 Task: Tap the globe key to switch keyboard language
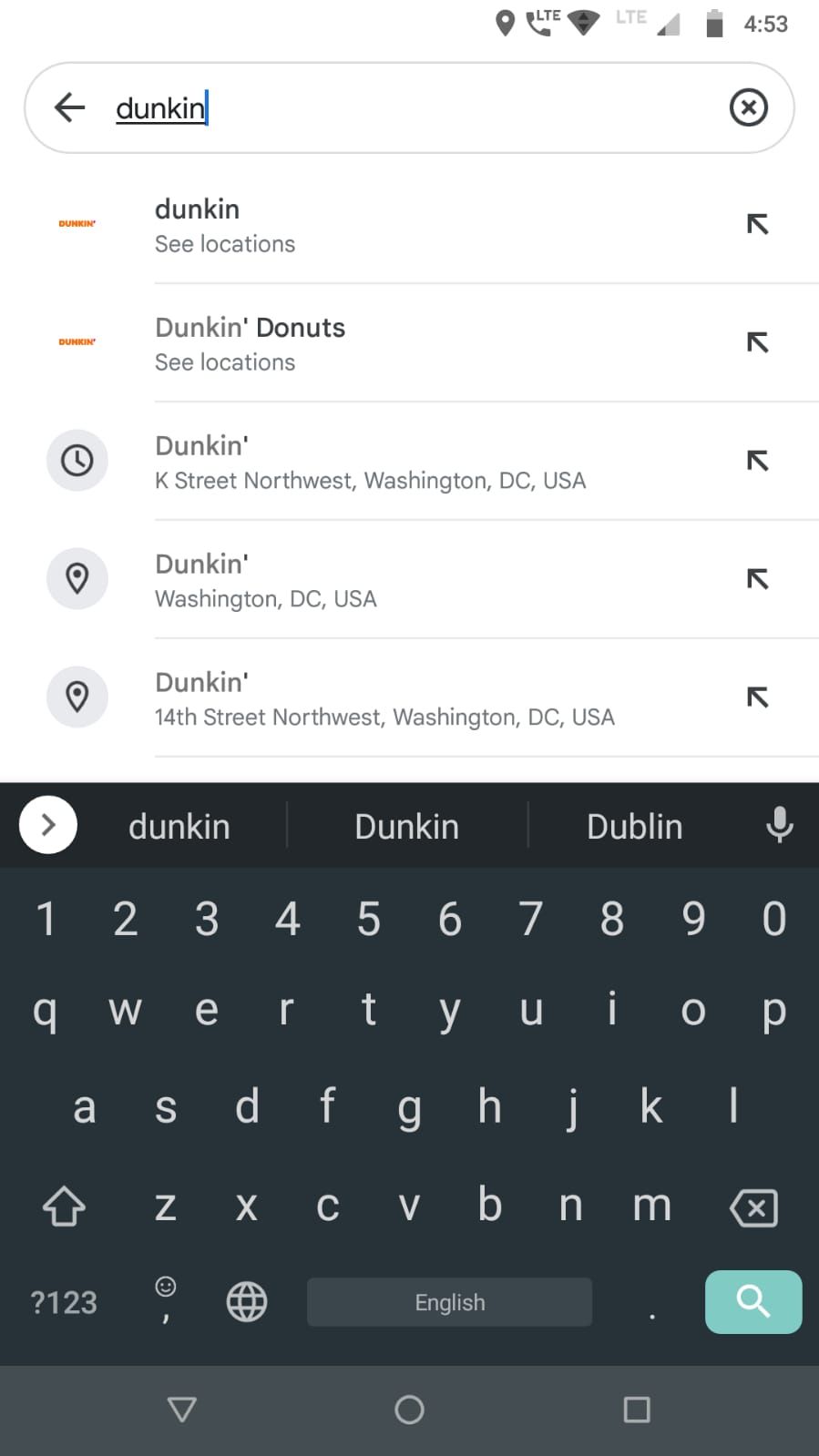tap(246, 1302)
